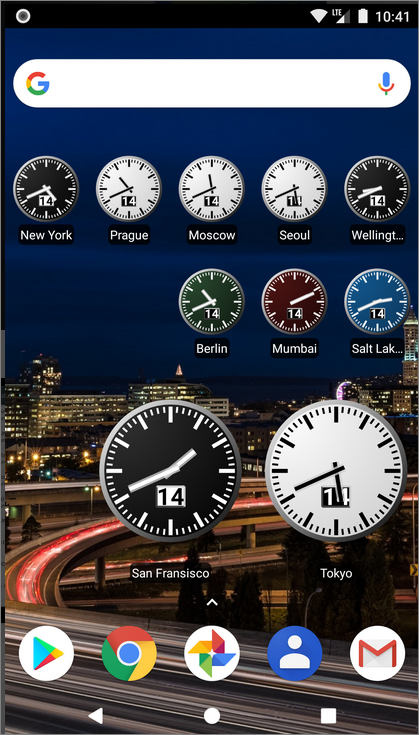Open recent apps from navigation bar
This screenshot has height=735, width=419.
(328, 716)
